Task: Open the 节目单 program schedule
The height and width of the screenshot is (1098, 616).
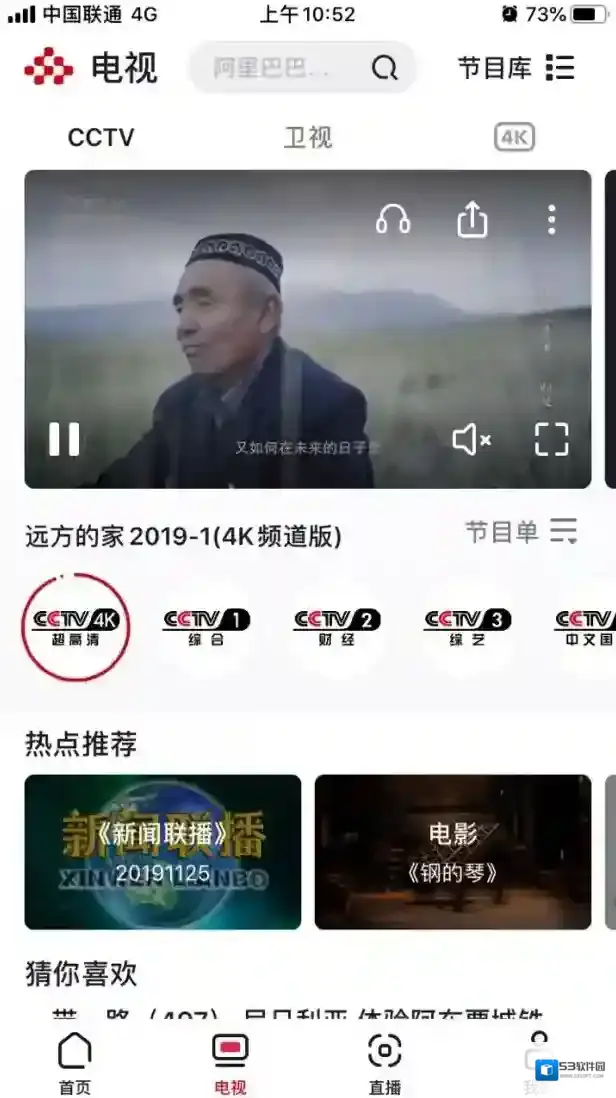Action: click(x=520, y=532)
